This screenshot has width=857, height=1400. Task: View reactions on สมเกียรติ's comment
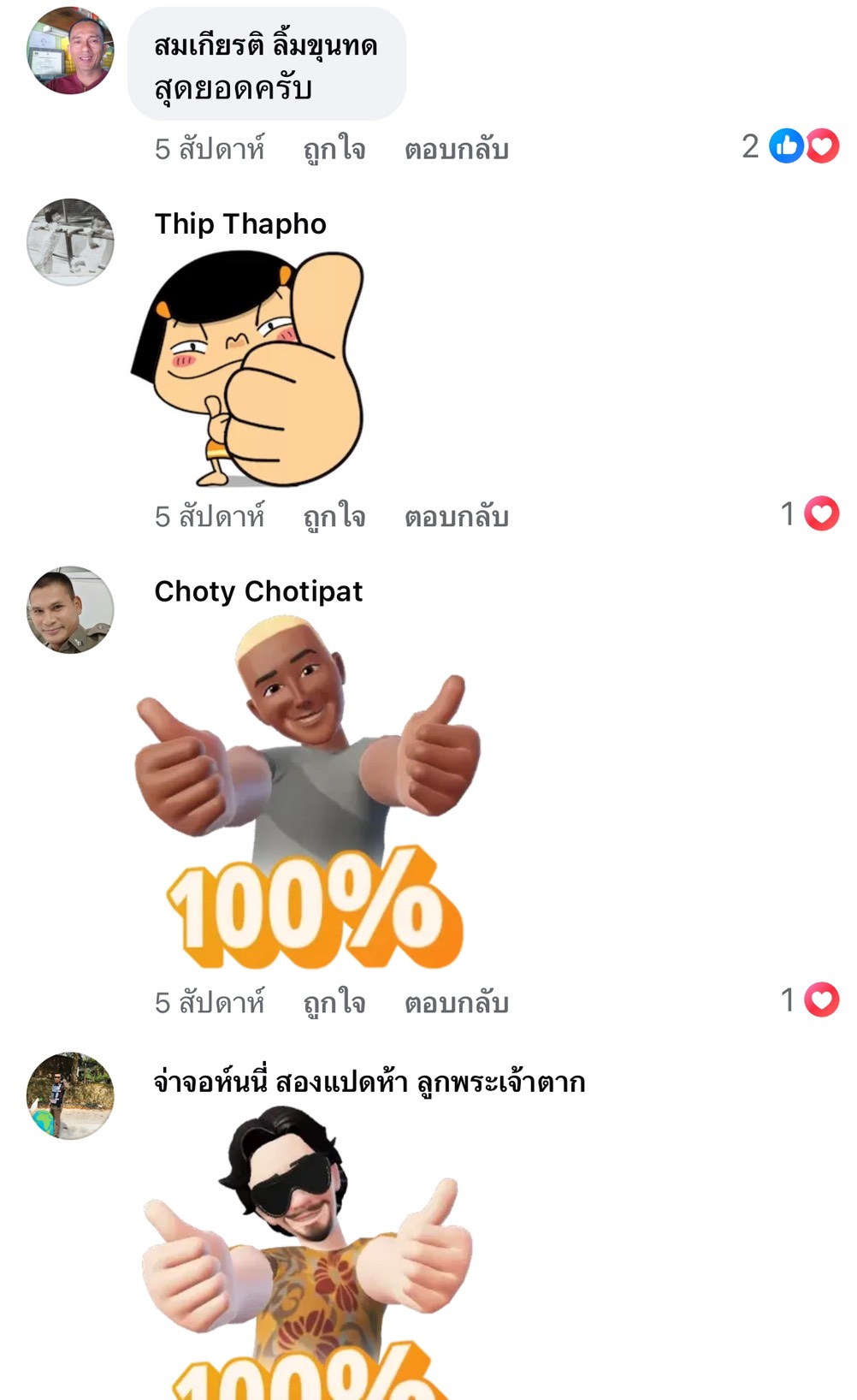pyautogui.click(x=792, y=146)
